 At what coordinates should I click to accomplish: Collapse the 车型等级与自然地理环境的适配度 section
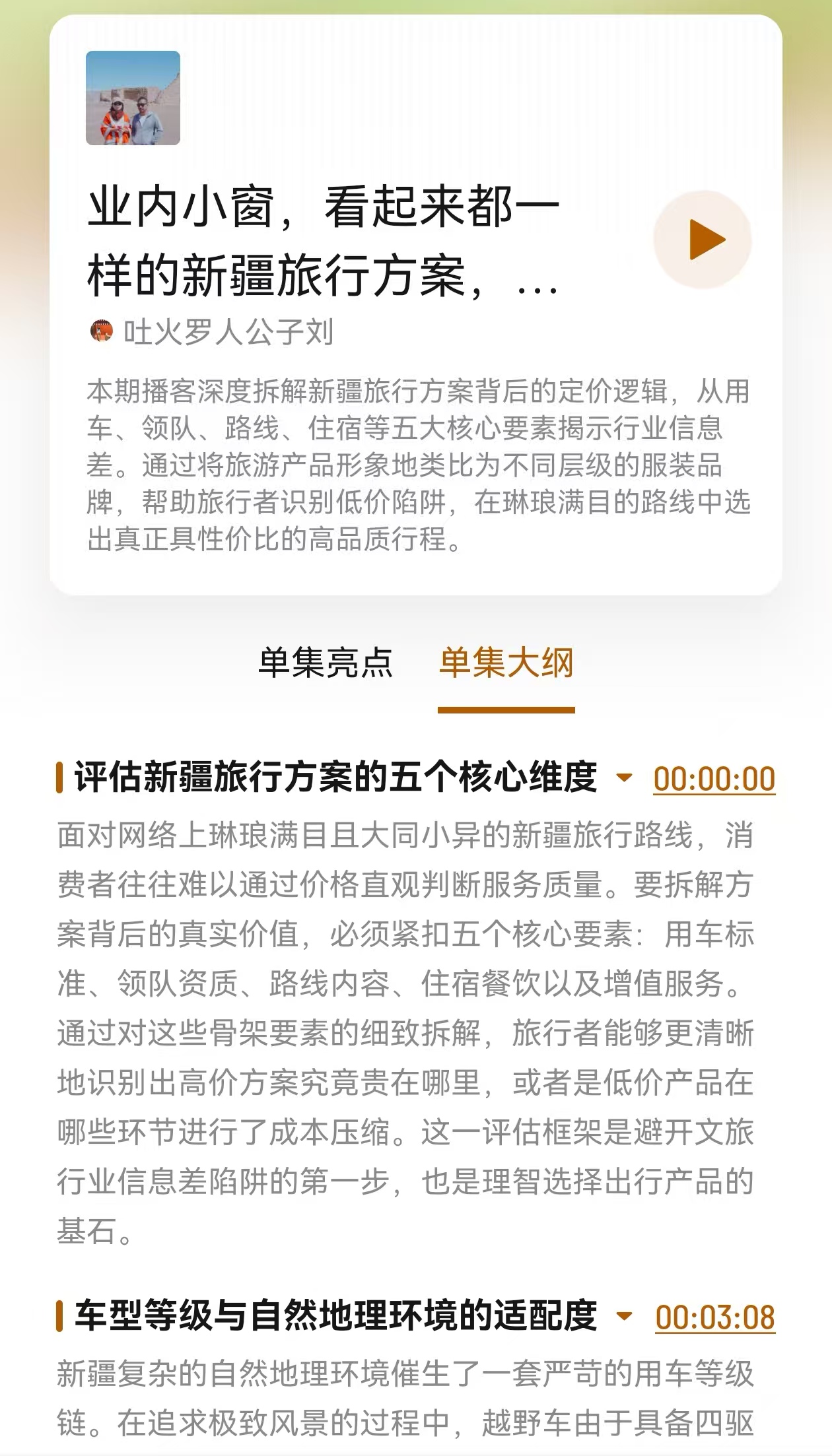(x=624, y=1316)
